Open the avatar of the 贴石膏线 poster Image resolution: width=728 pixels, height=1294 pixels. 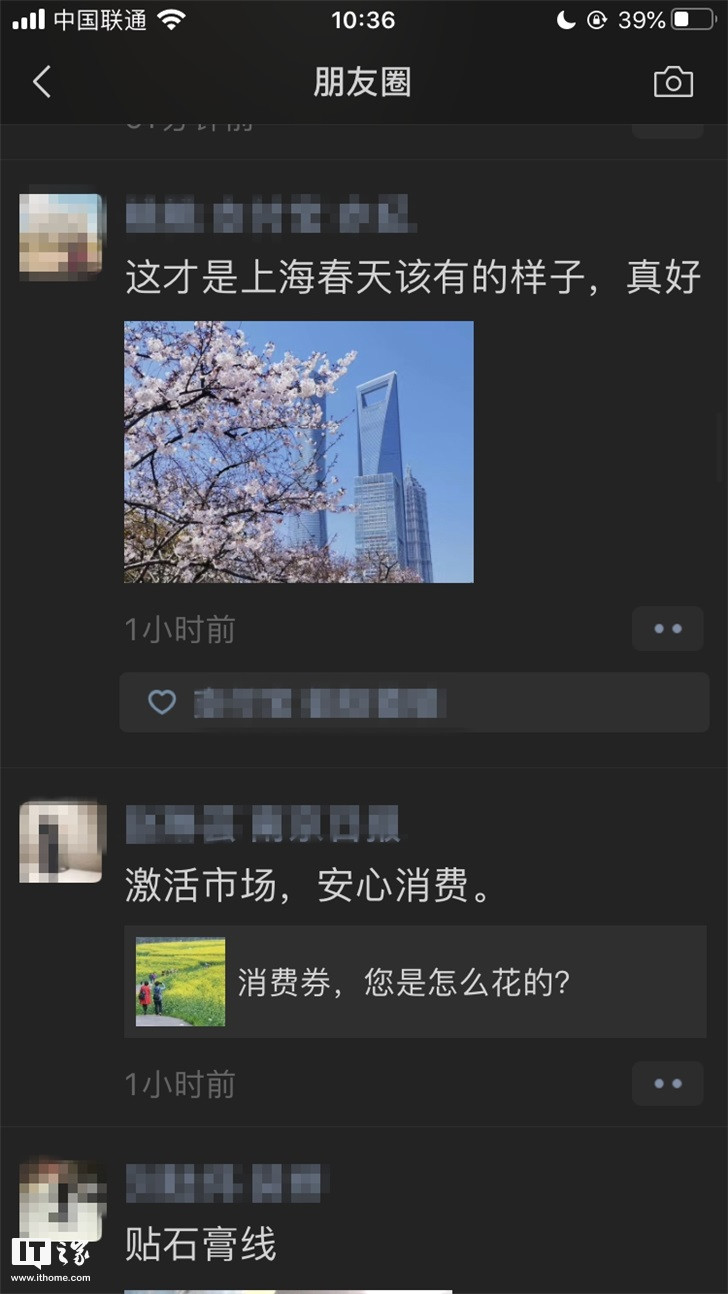click(x=61, y=1199)
